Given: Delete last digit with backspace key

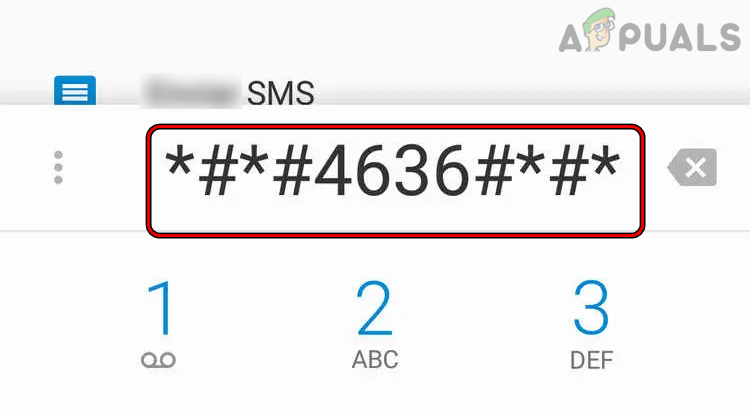Looking at the screenshot, I should [x=692, y=168].
